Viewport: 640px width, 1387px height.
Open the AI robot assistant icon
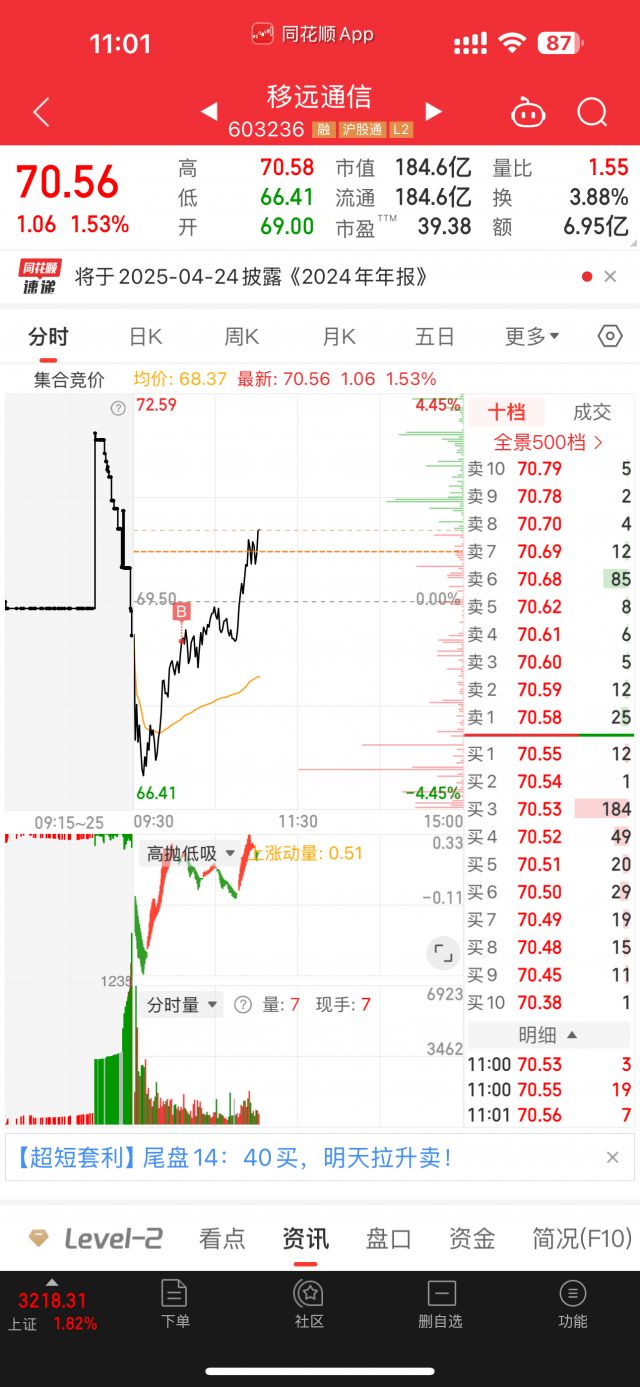[527, 112]
